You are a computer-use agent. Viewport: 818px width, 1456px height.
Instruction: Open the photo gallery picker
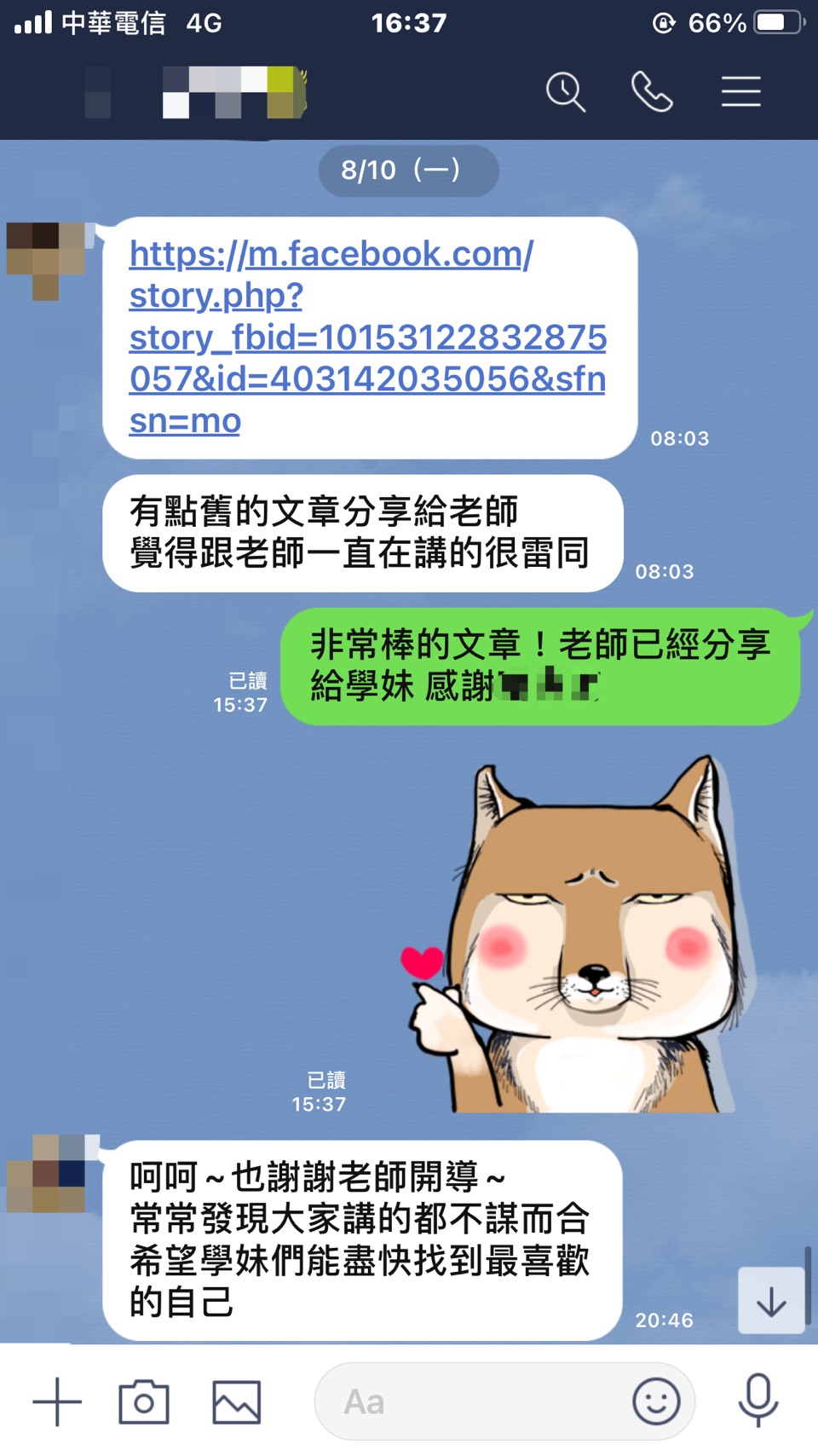236,1401
